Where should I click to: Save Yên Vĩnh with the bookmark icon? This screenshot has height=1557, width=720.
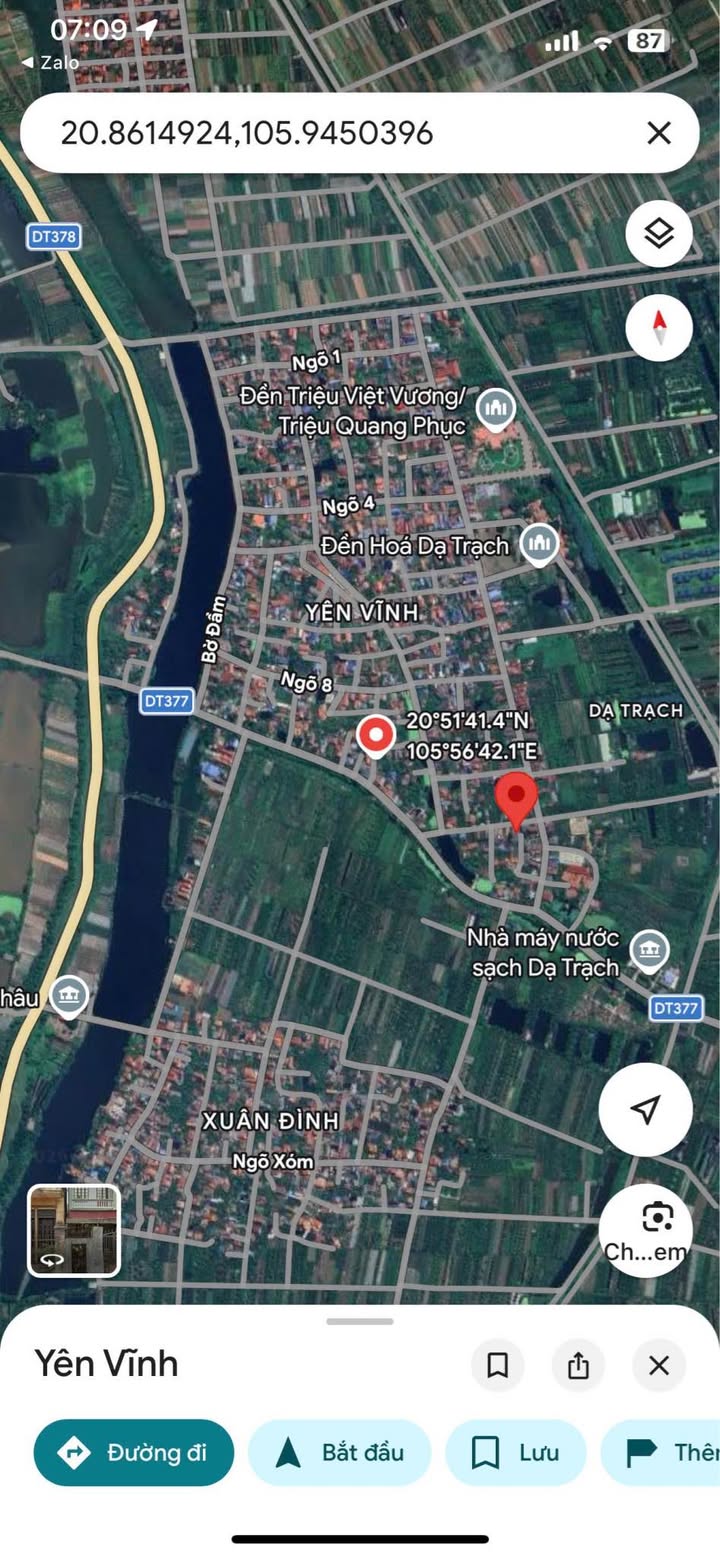click(497, 1365)
